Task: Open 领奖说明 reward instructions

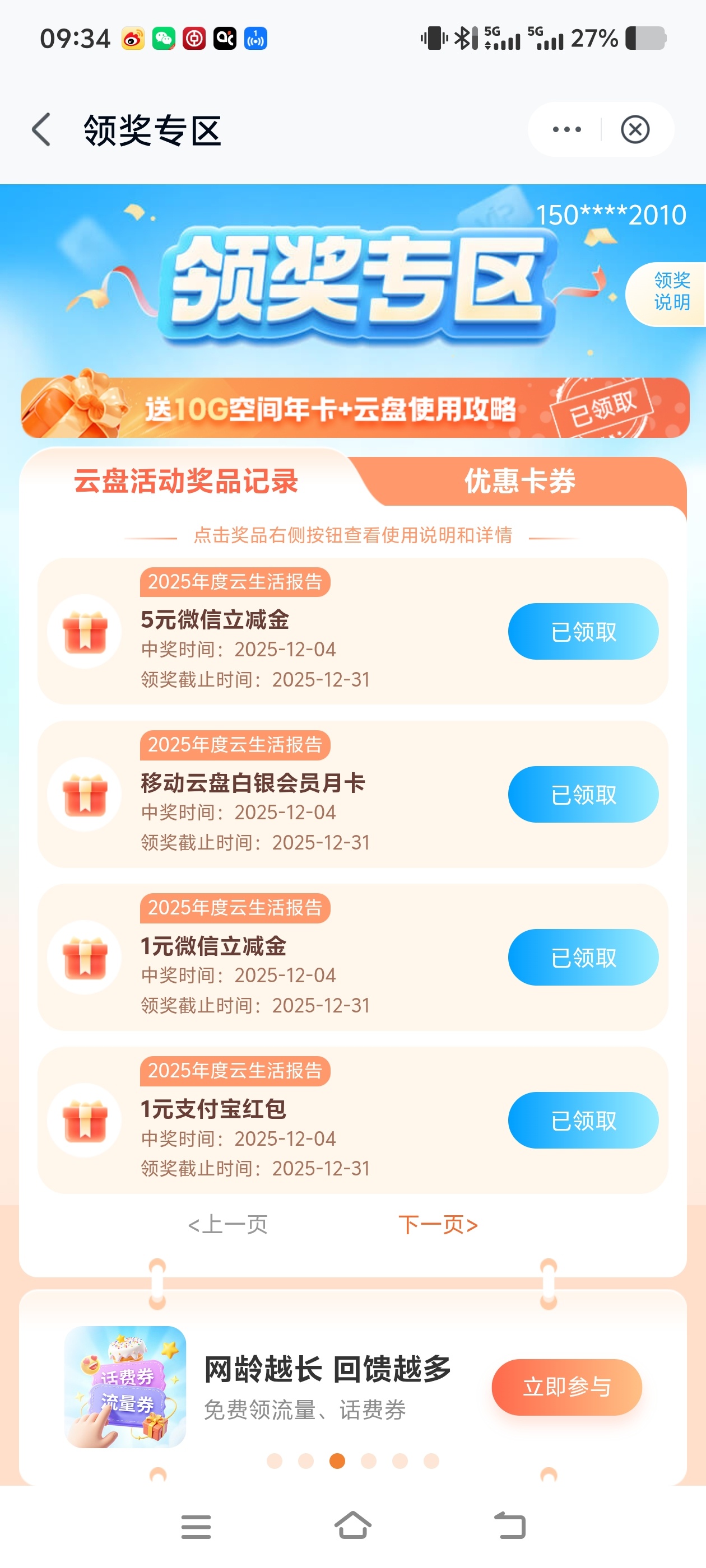Action: coord(670,292)
